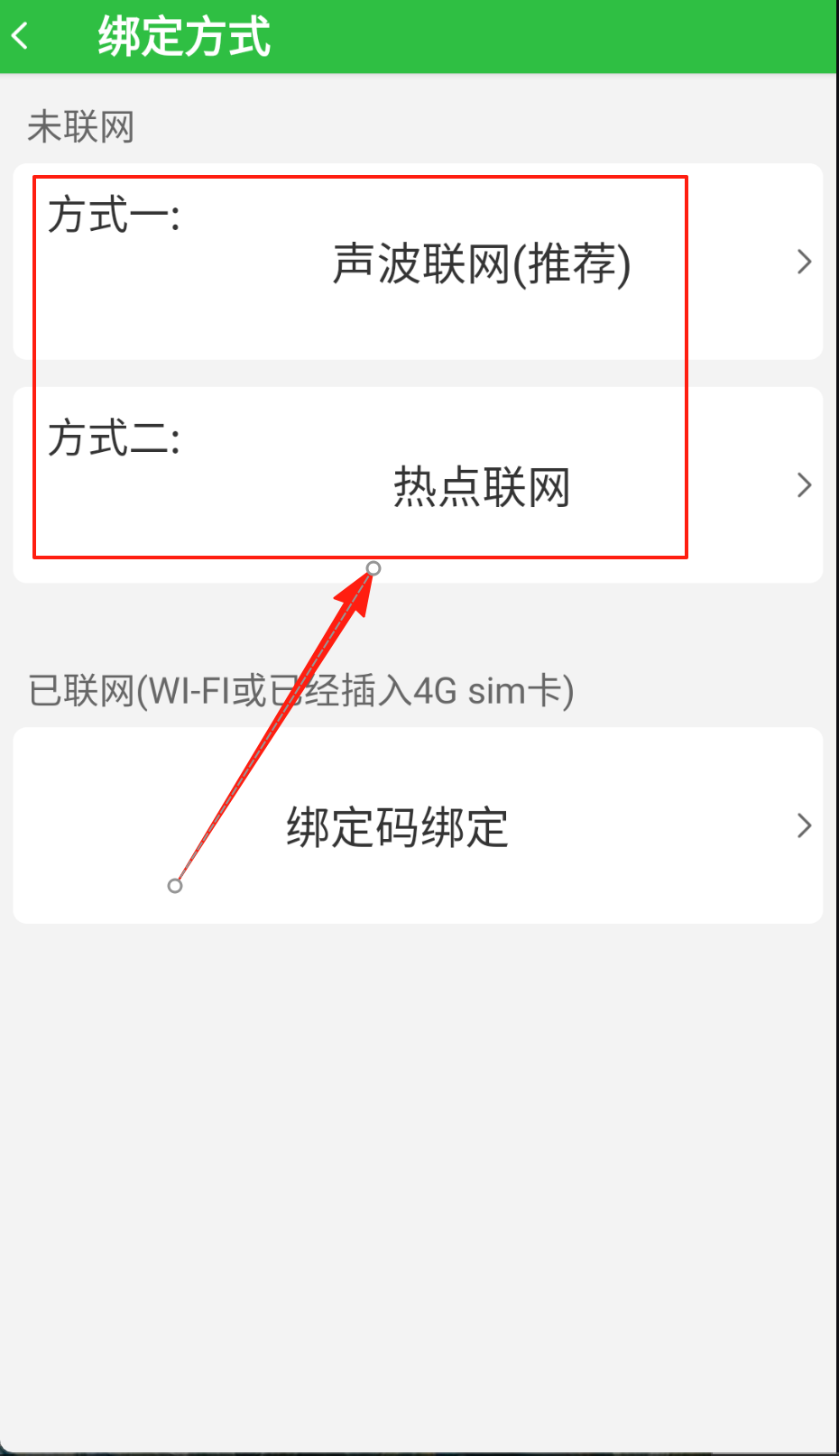Image resolution: width=839 pixels, height=1456 pixels.
Task: Go back from 绑定方式 screen
Action: 22,37
